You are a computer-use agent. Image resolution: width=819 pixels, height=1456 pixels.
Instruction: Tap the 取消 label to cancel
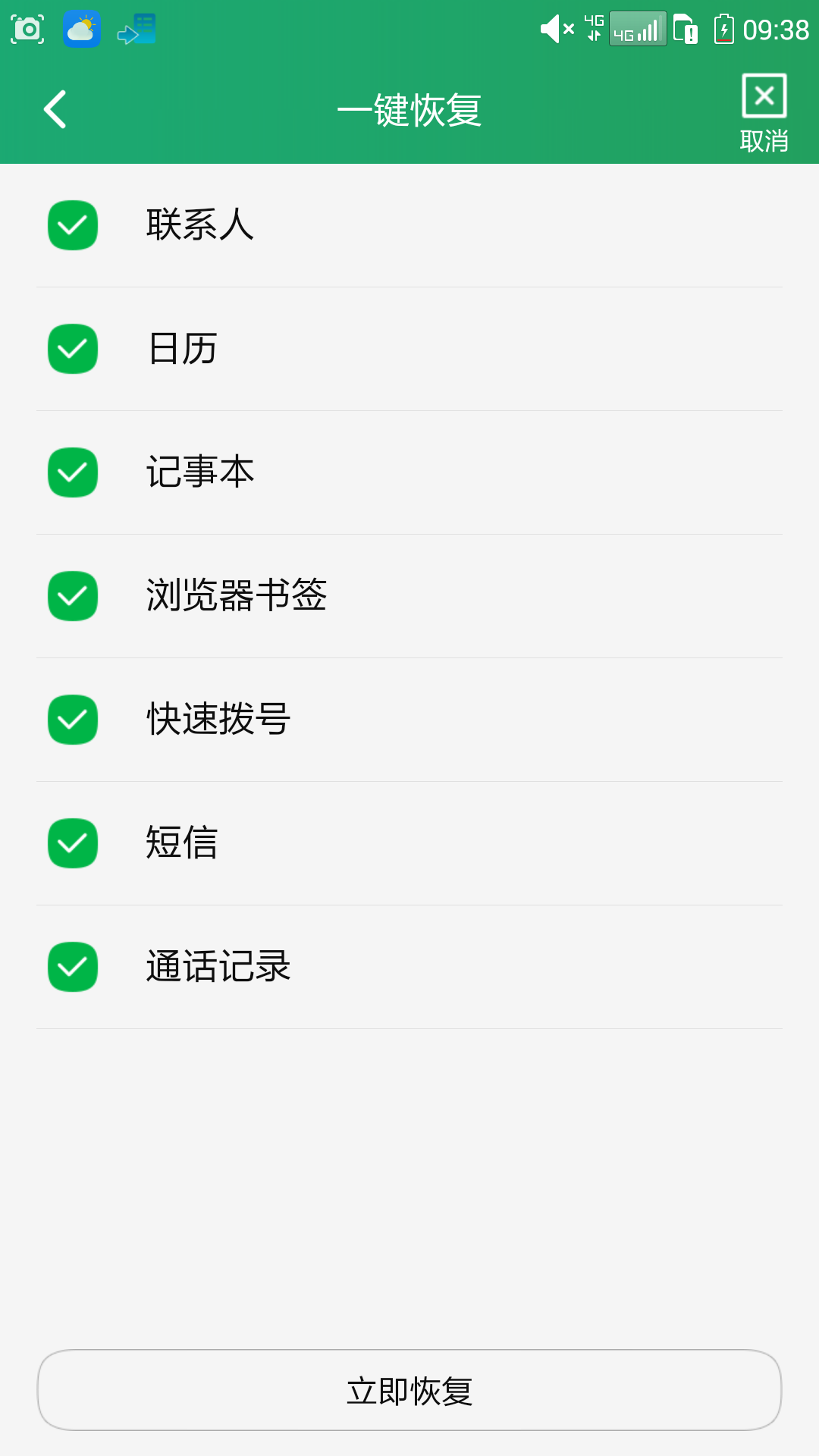[x=763, y=140]
